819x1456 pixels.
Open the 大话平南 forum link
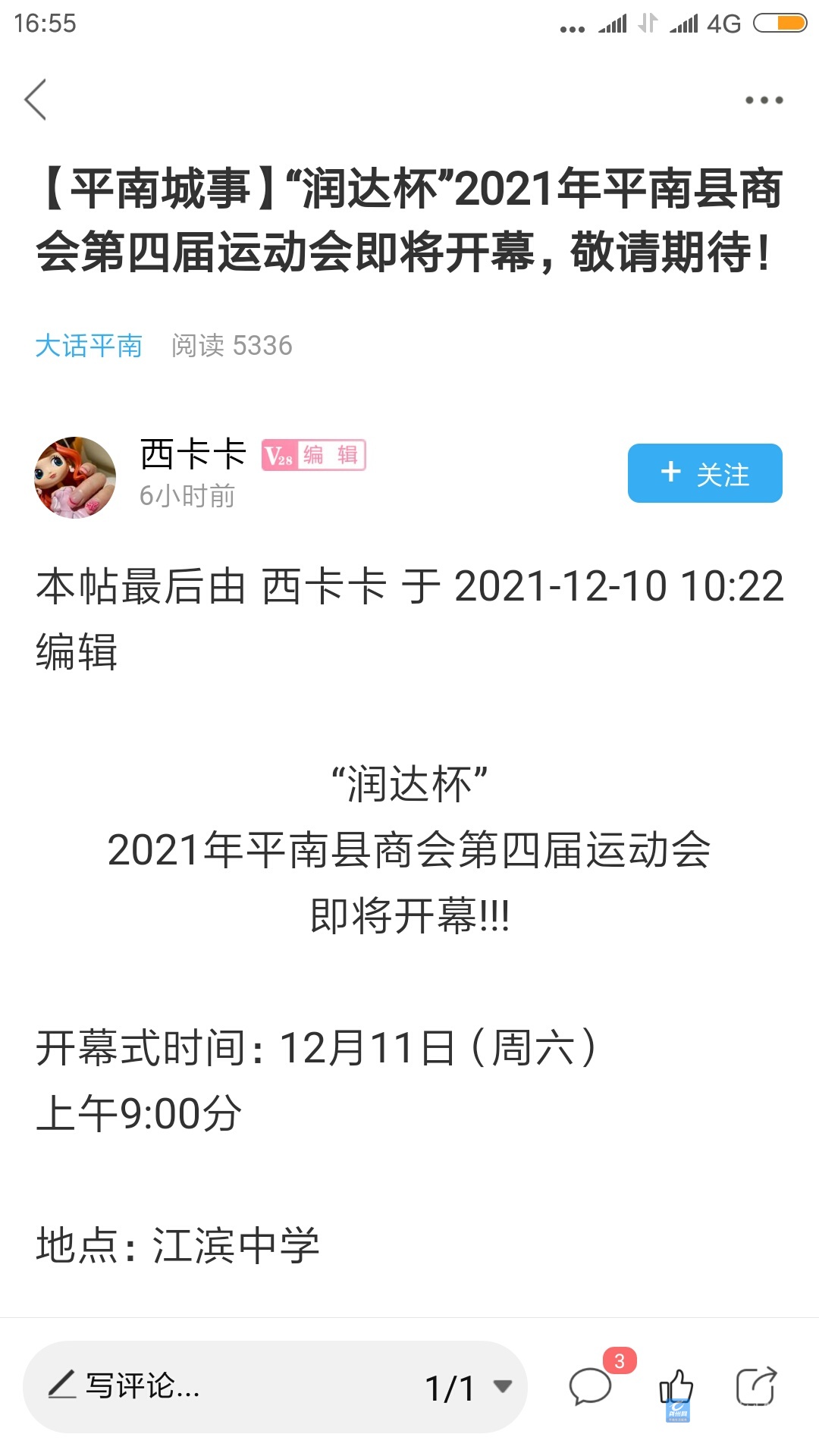89,346
